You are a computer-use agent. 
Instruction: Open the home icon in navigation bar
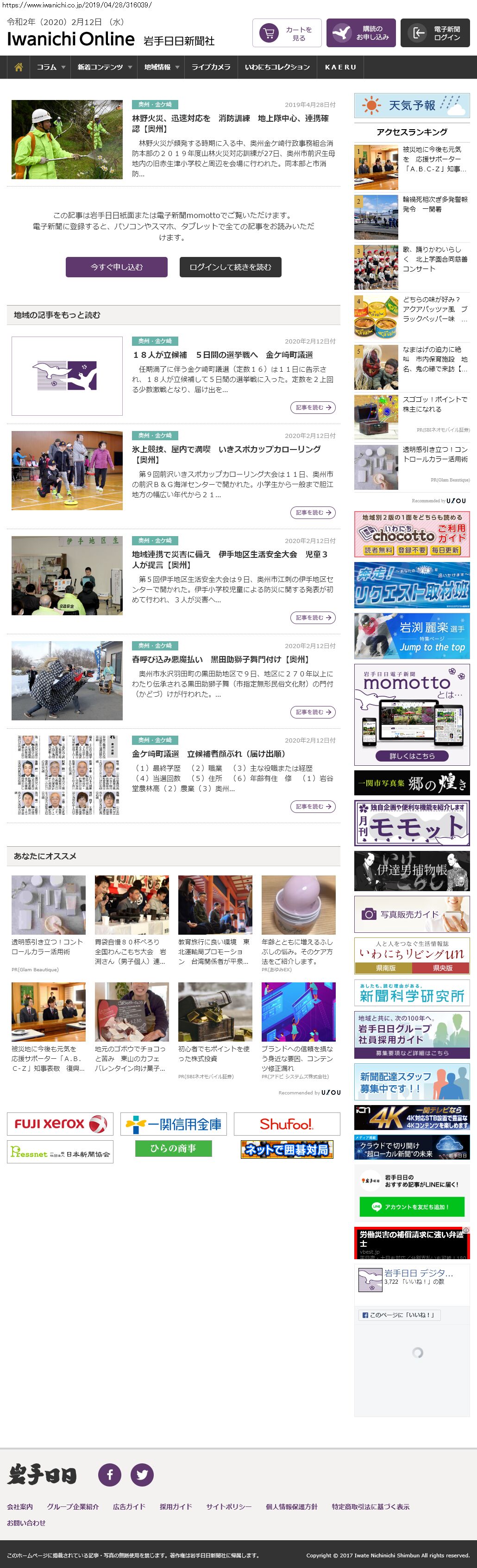pos(18,67)
